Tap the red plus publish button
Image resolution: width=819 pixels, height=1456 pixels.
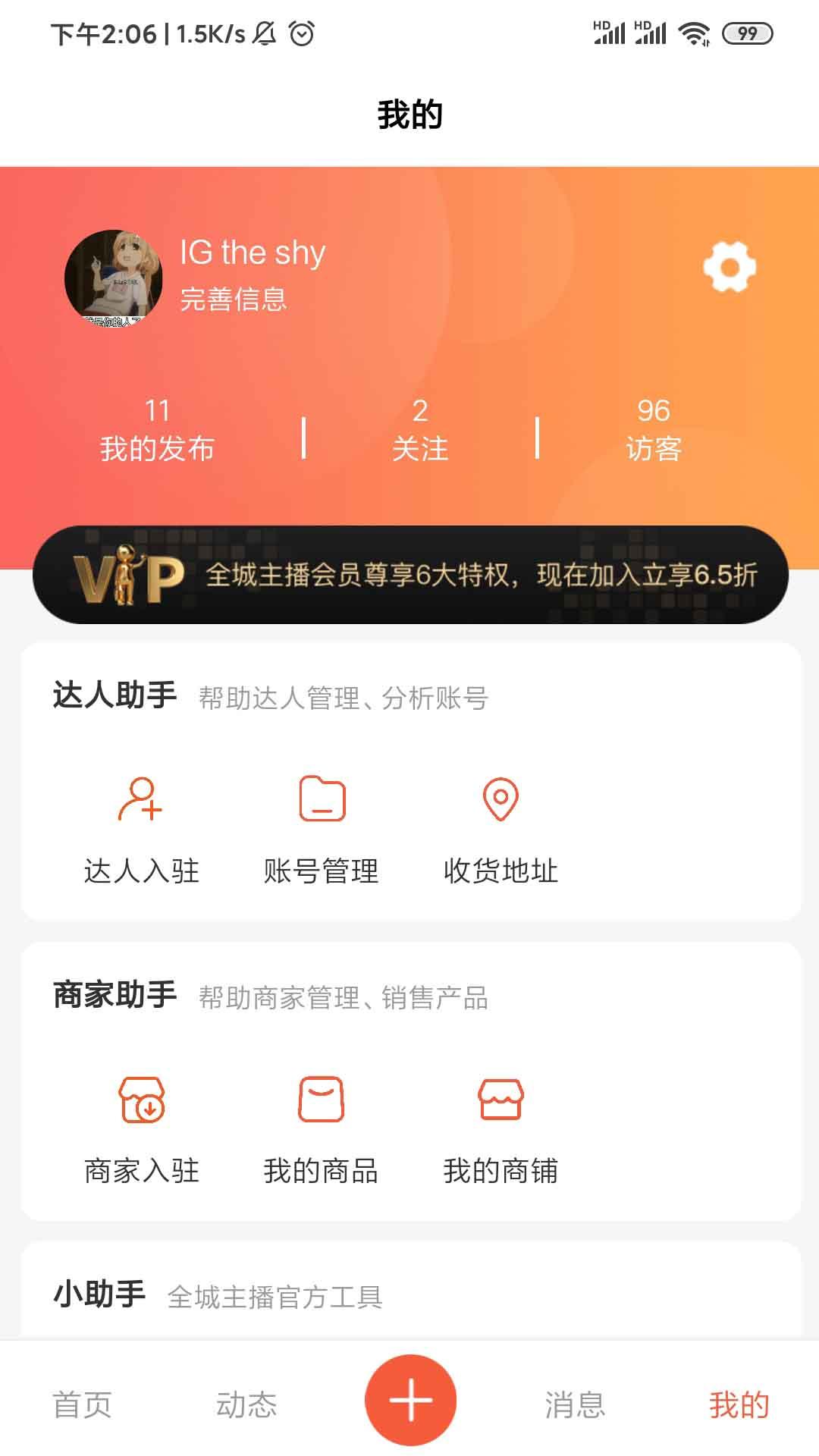410,1400
